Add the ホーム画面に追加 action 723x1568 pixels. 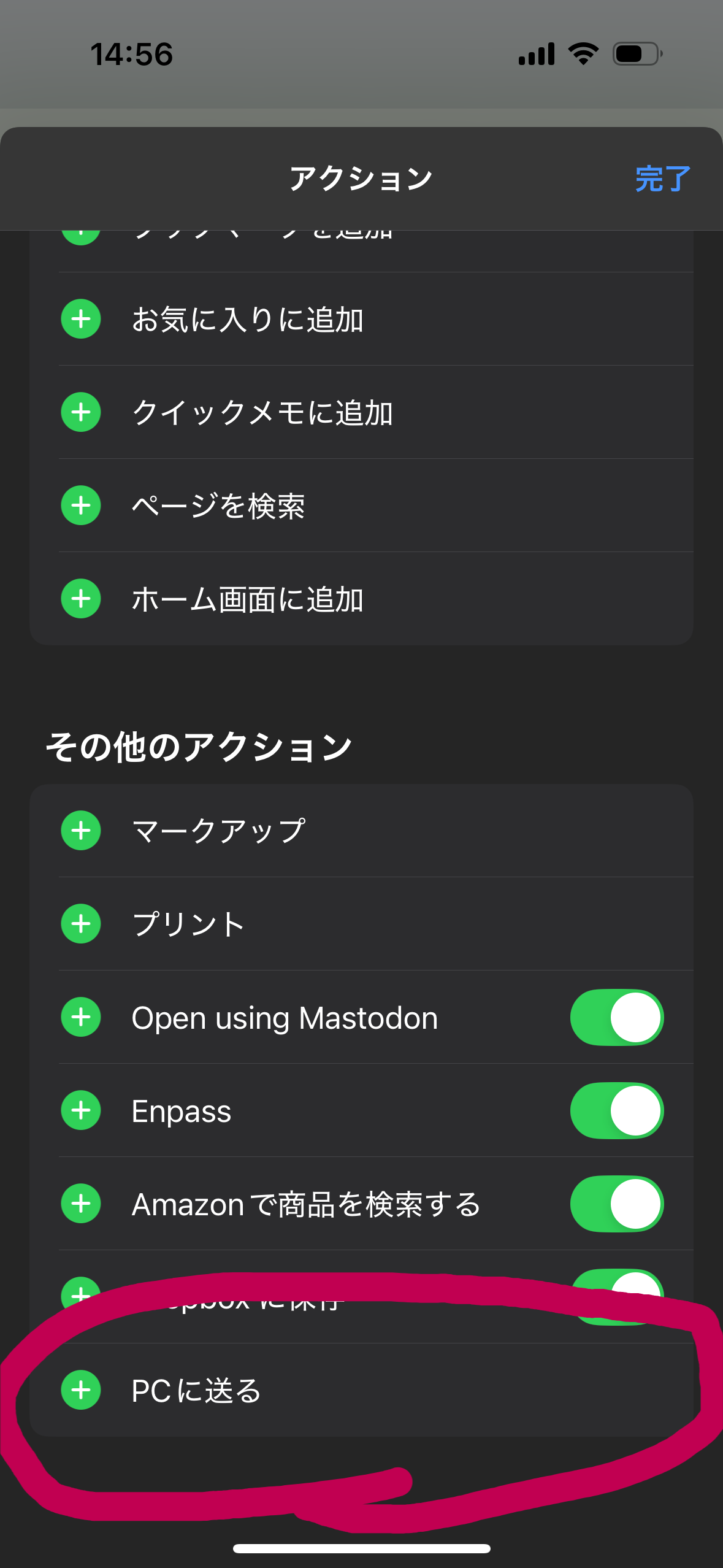pos(81,599)
